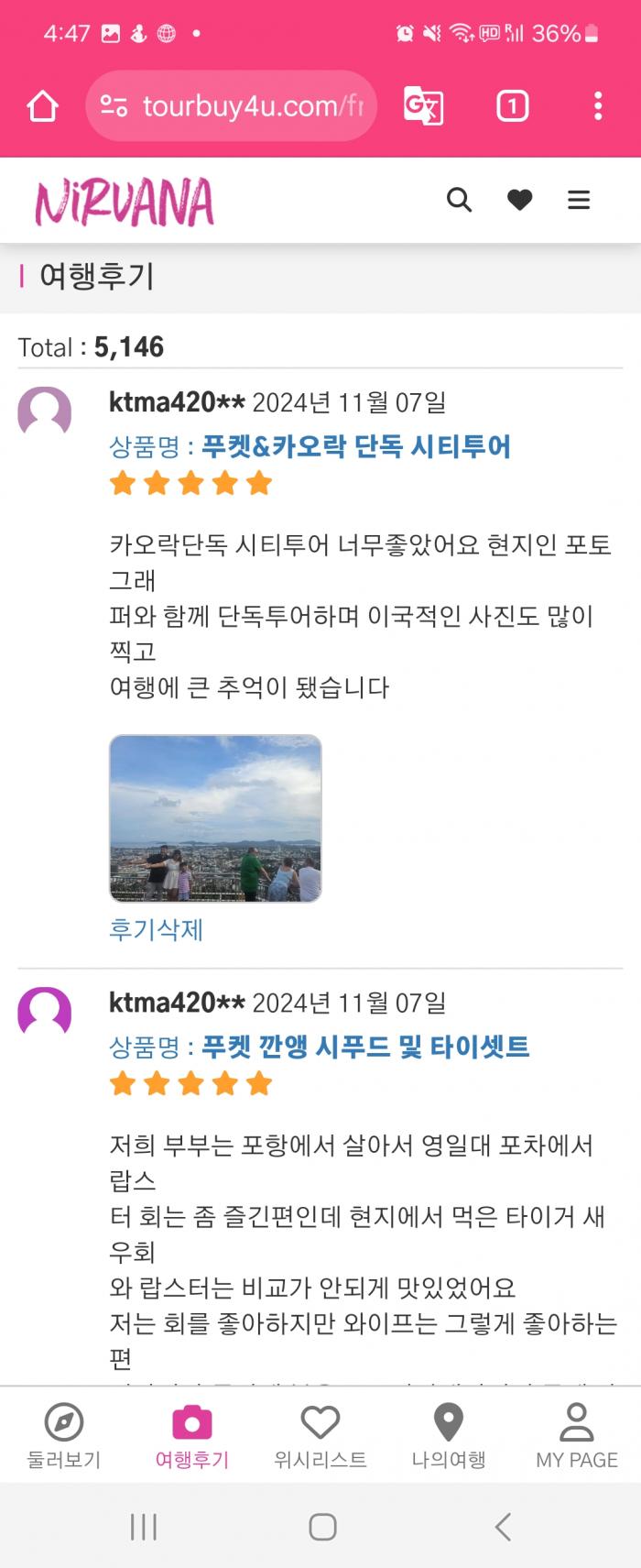Open product 푸켓&카오락 단독 시티투어

[355, 446]
